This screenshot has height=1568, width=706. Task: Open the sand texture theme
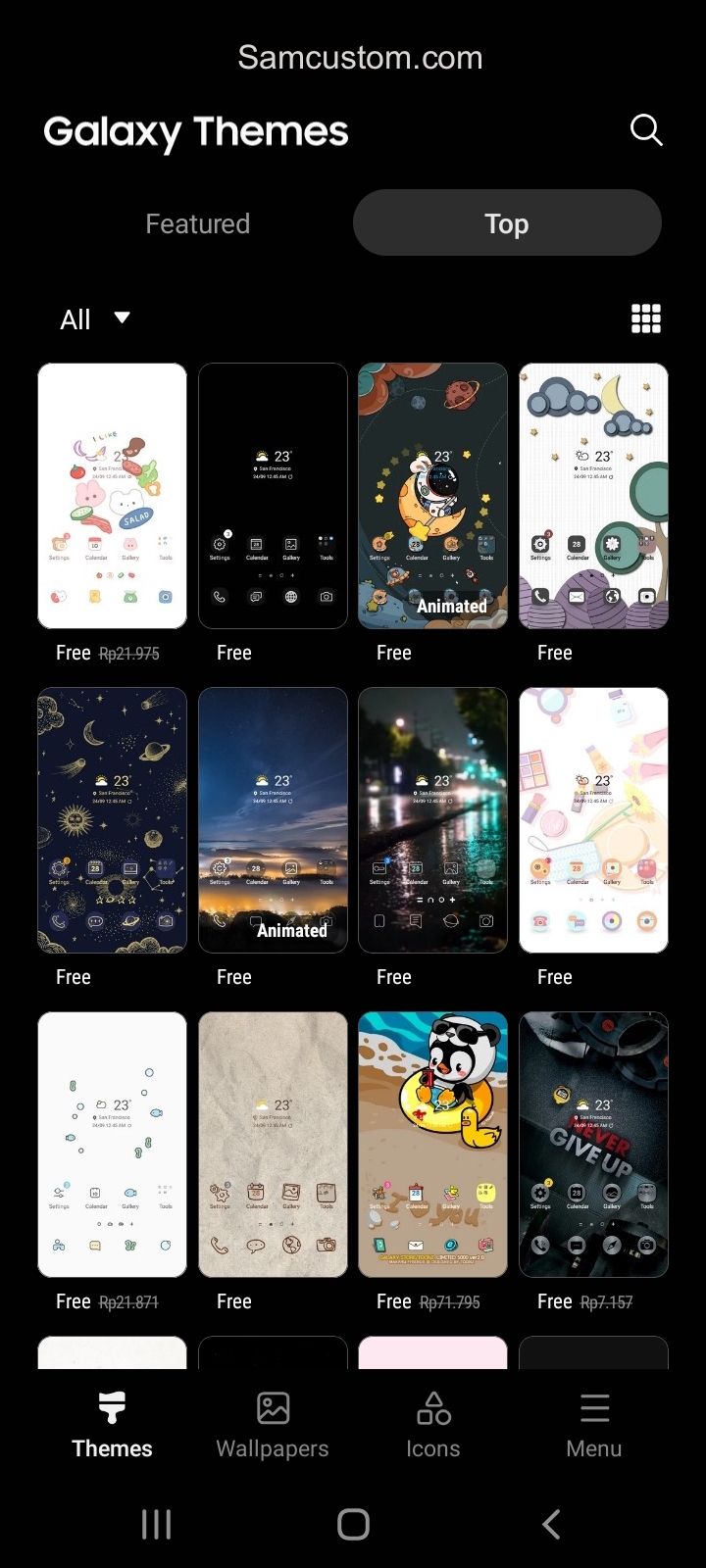(x=273, y=1145)
